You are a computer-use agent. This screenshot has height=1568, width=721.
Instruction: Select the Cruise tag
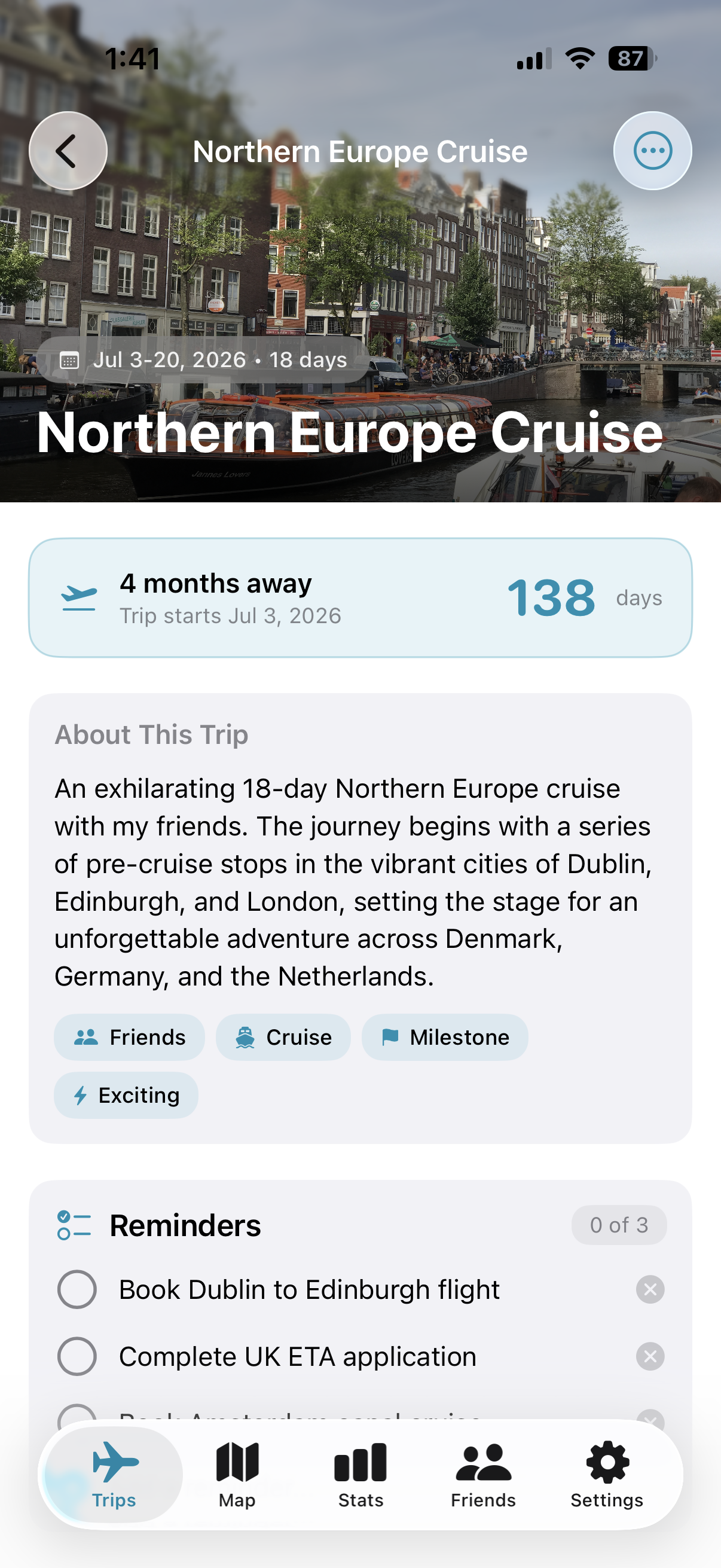coord(283,1037)
